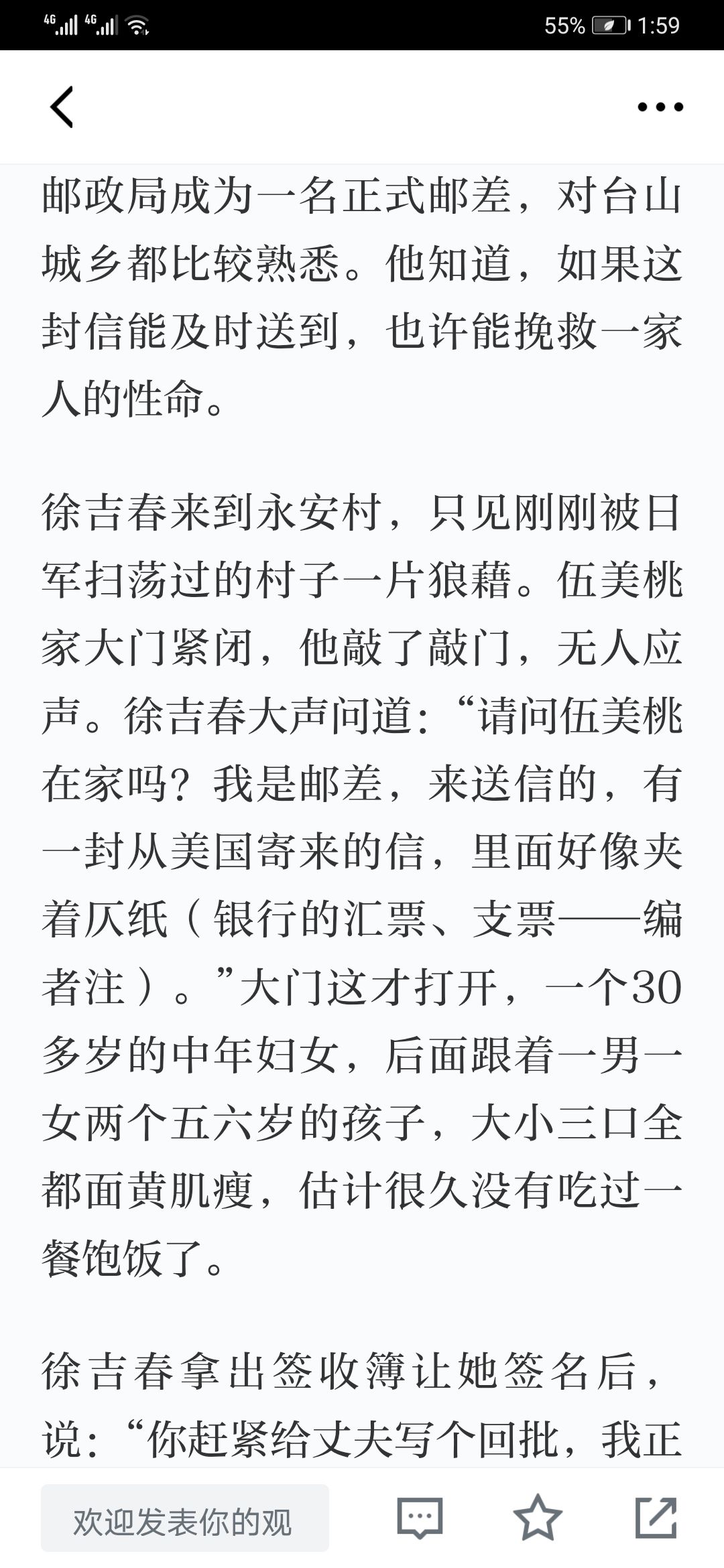This screenshot has width=724, height=1568.
Task: Share the article via the share icon
Action: point(656,1518)
